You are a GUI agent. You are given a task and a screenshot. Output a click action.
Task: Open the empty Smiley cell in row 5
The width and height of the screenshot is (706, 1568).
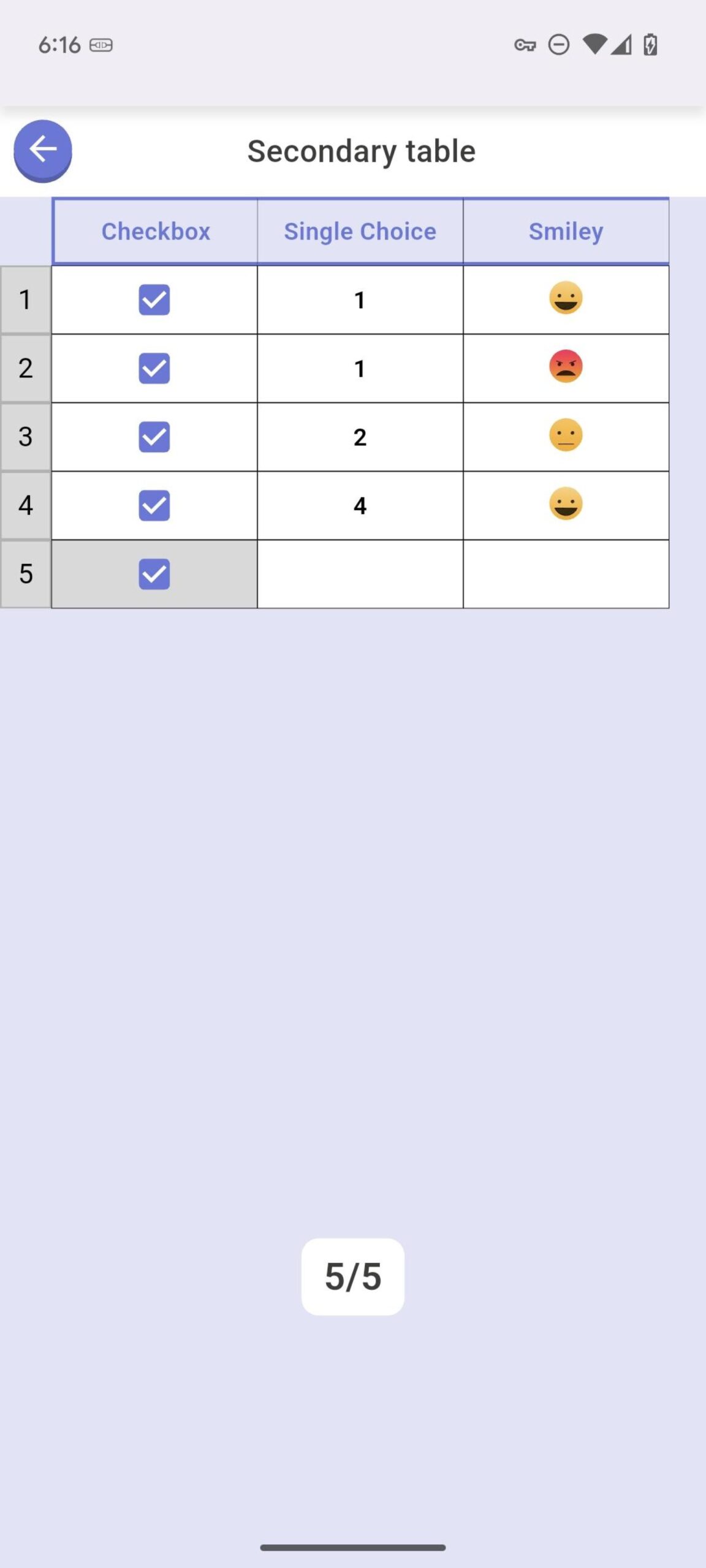566,574
